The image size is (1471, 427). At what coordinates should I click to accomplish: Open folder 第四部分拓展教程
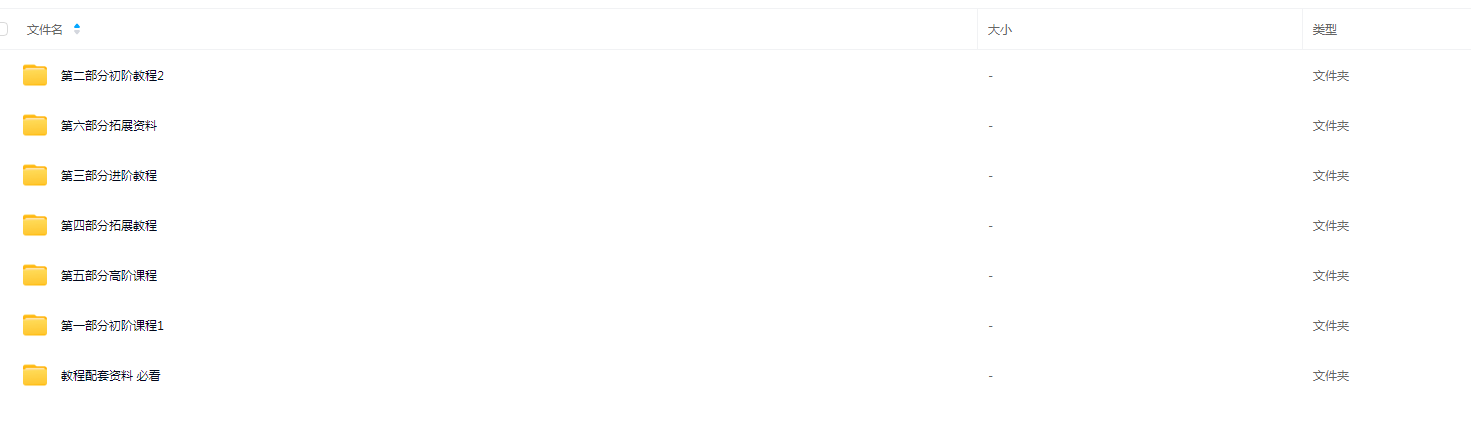[108, 226]
